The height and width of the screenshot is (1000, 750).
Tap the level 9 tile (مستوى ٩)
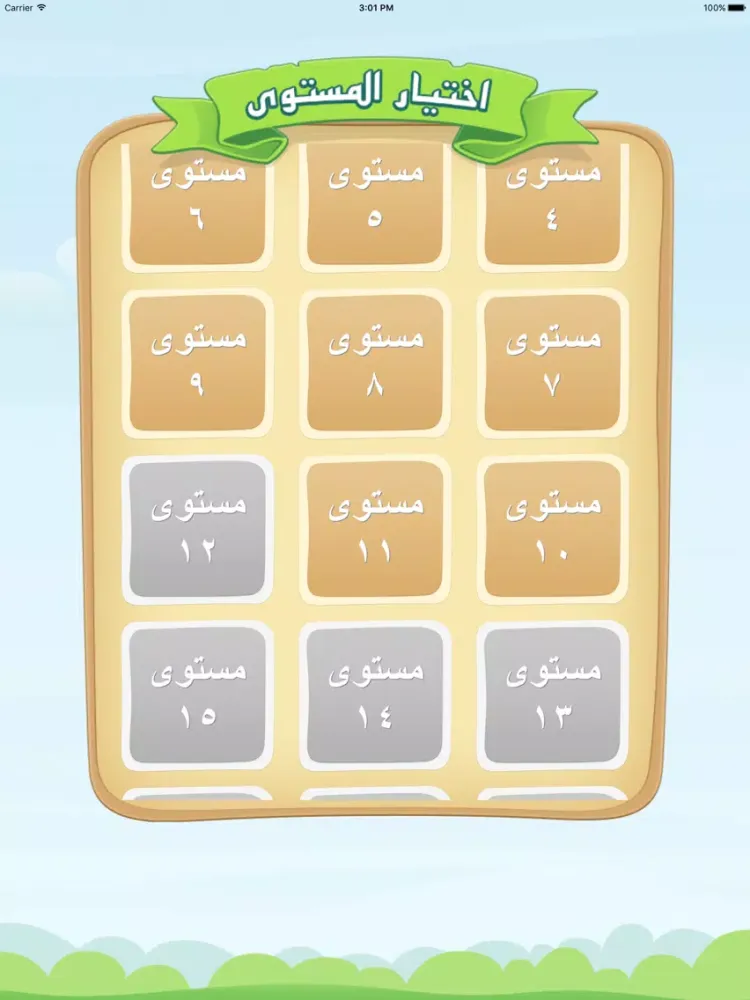pos(197,363)
